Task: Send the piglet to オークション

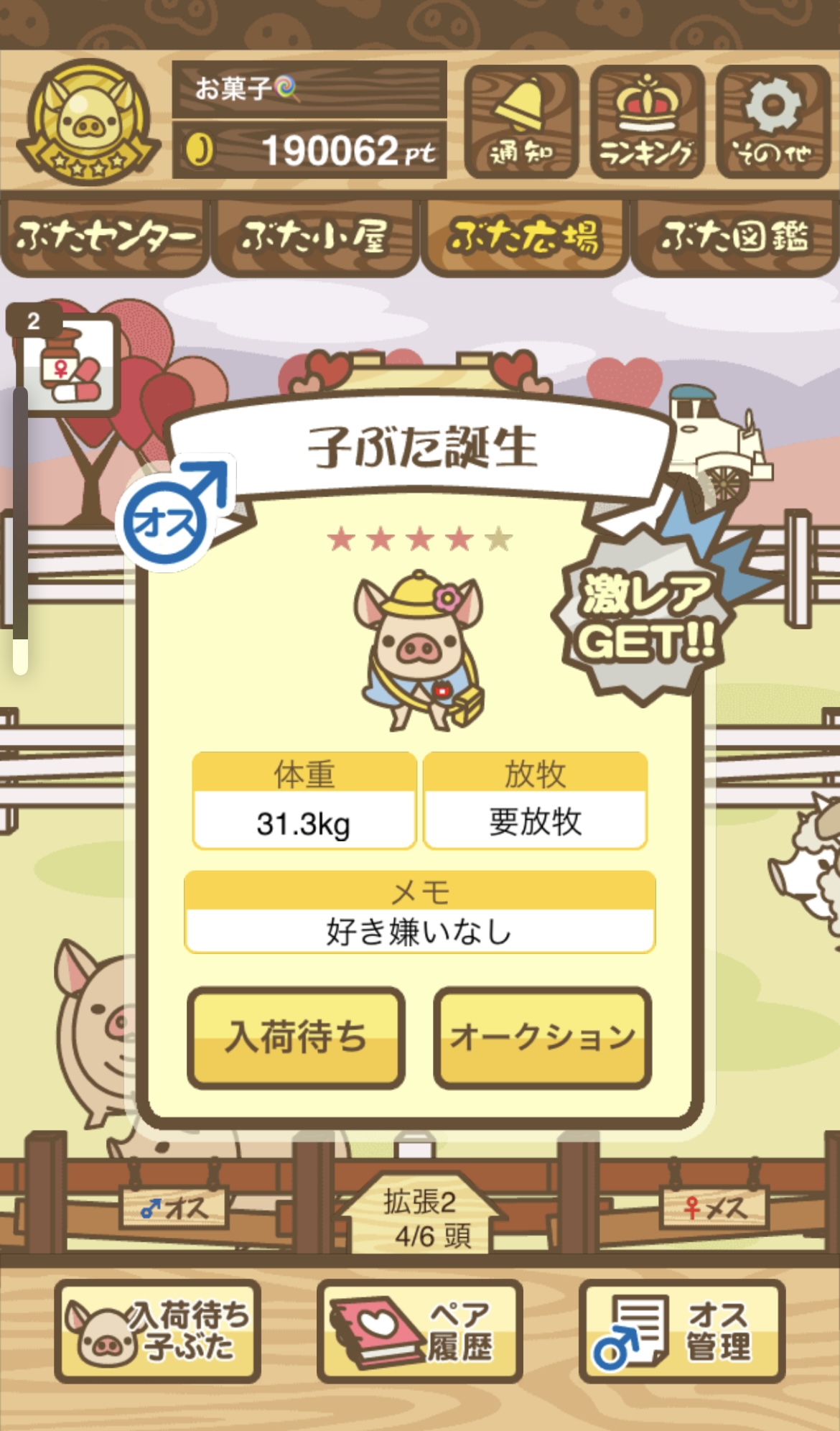Action: click(x=543, y=1037)
